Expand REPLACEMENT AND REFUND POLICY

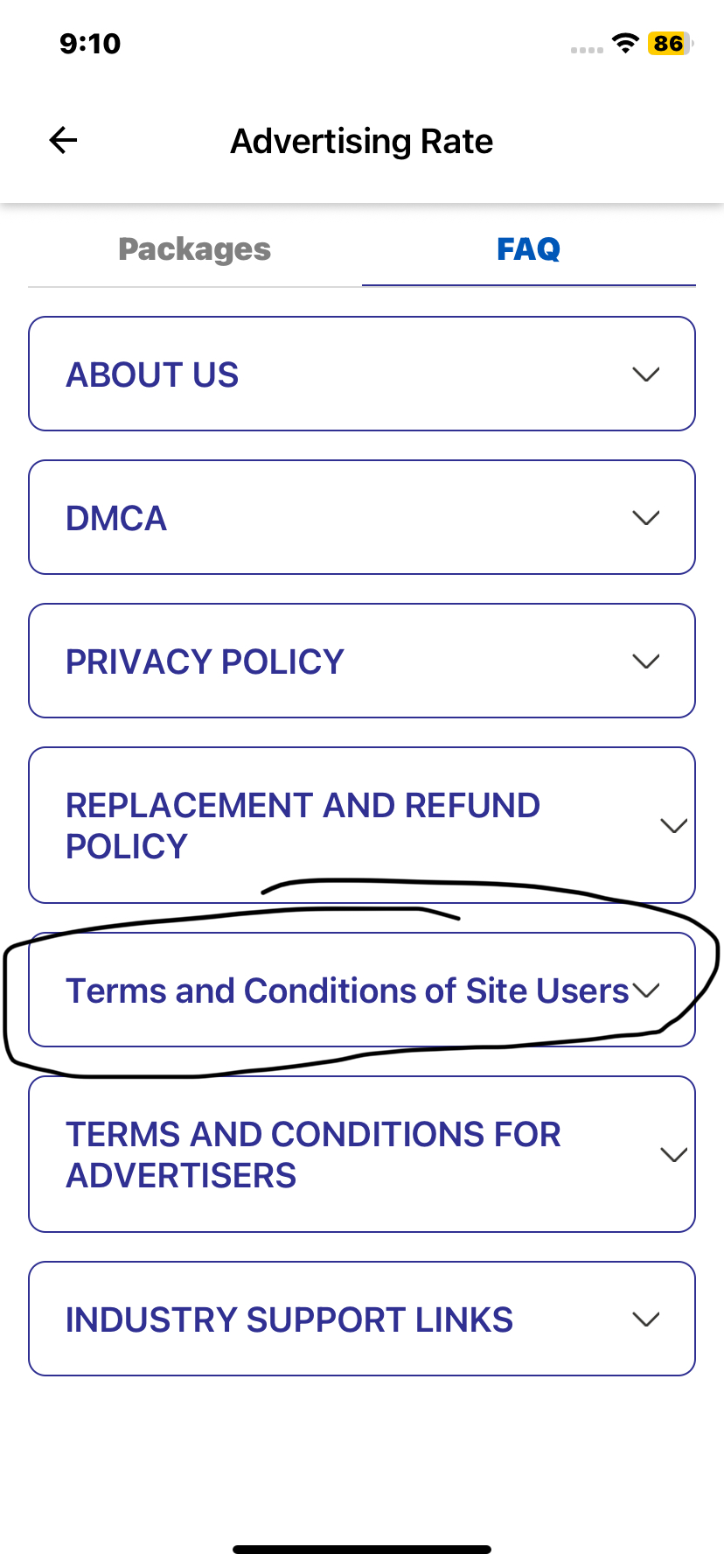[x=362, y=825]
